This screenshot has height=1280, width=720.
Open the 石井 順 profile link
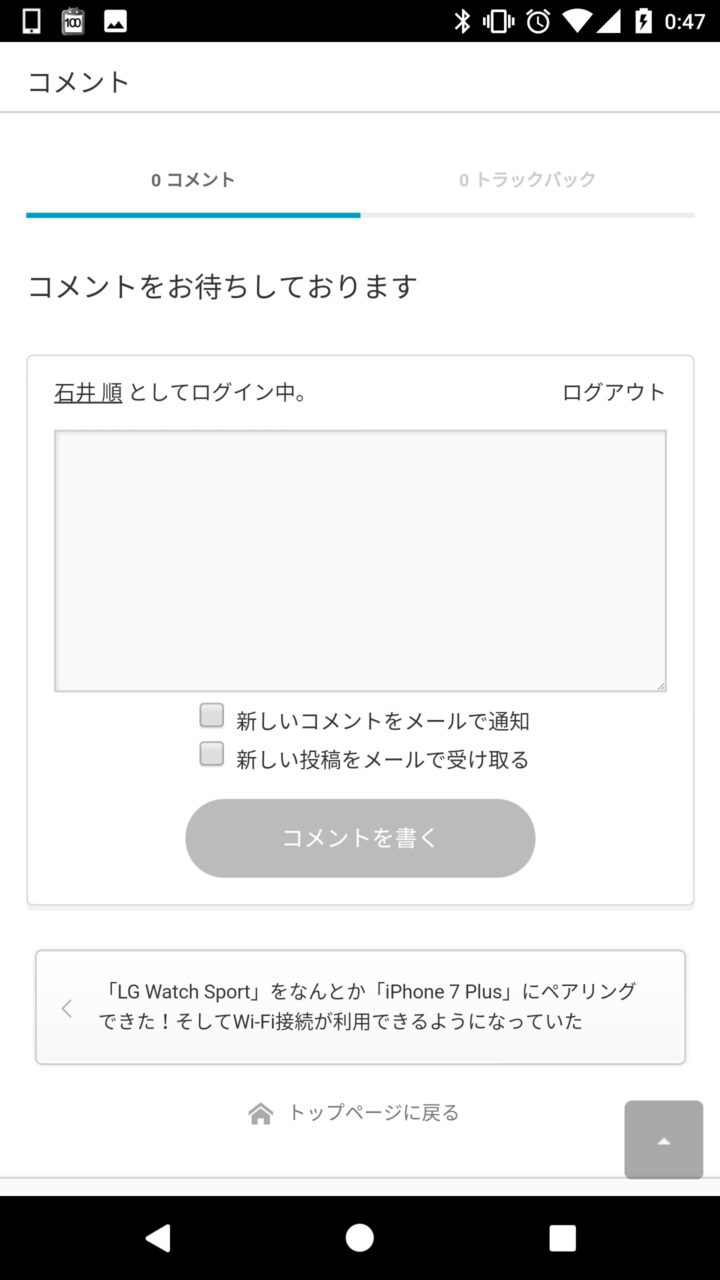(88, 393)
